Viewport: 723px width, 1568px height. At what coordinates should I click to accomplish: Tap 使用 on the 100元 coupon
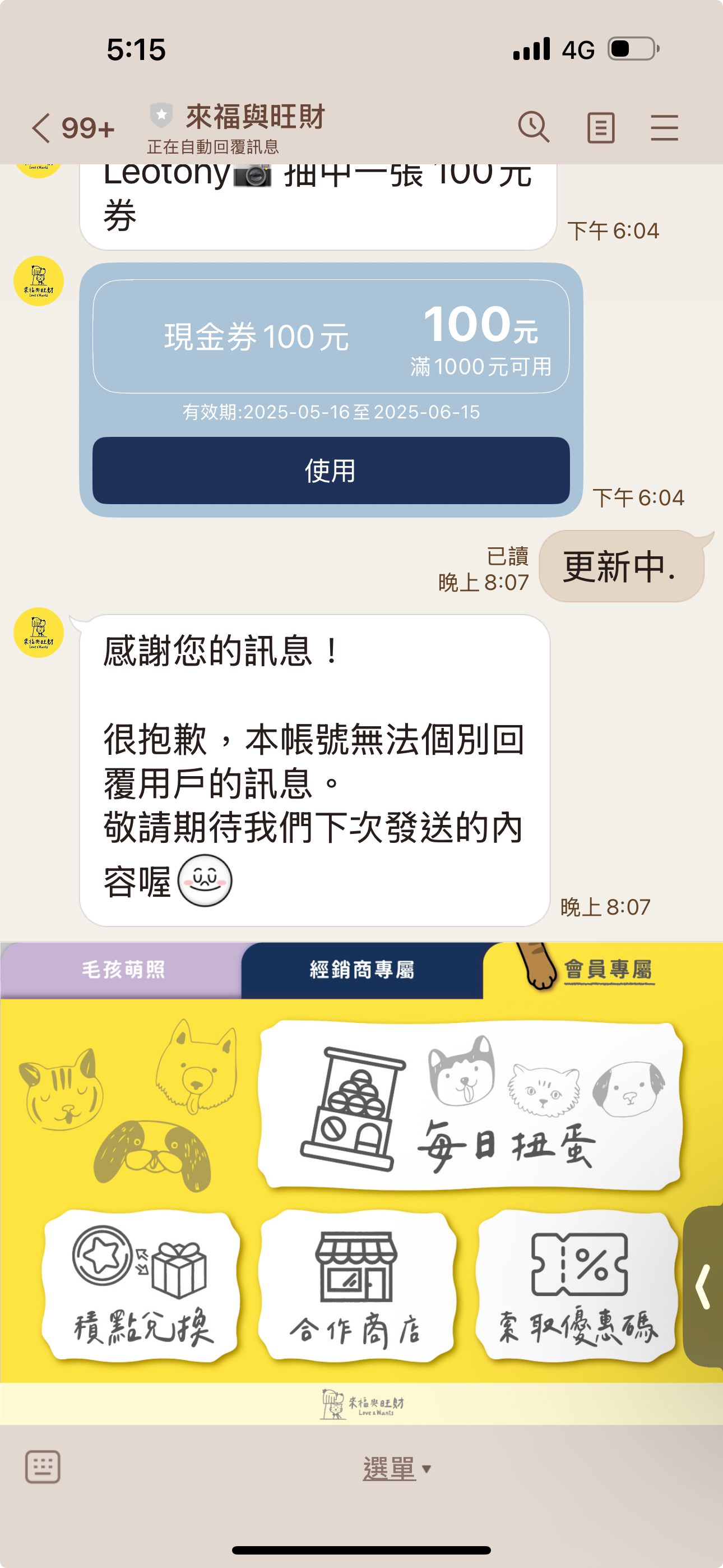point(331,471)
